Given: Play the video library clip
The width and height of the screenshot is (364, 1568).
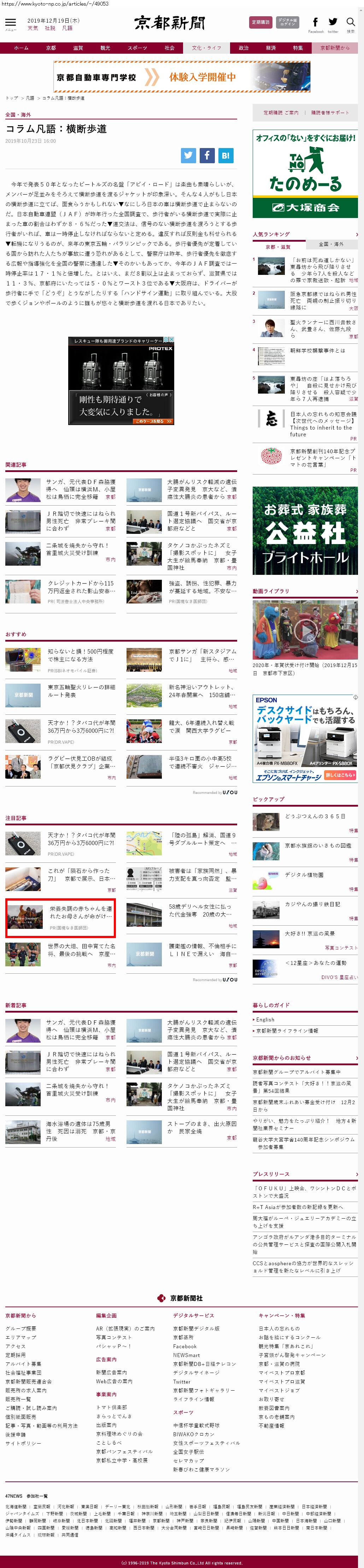Looking at the screenshot, I should pos(305,629).
